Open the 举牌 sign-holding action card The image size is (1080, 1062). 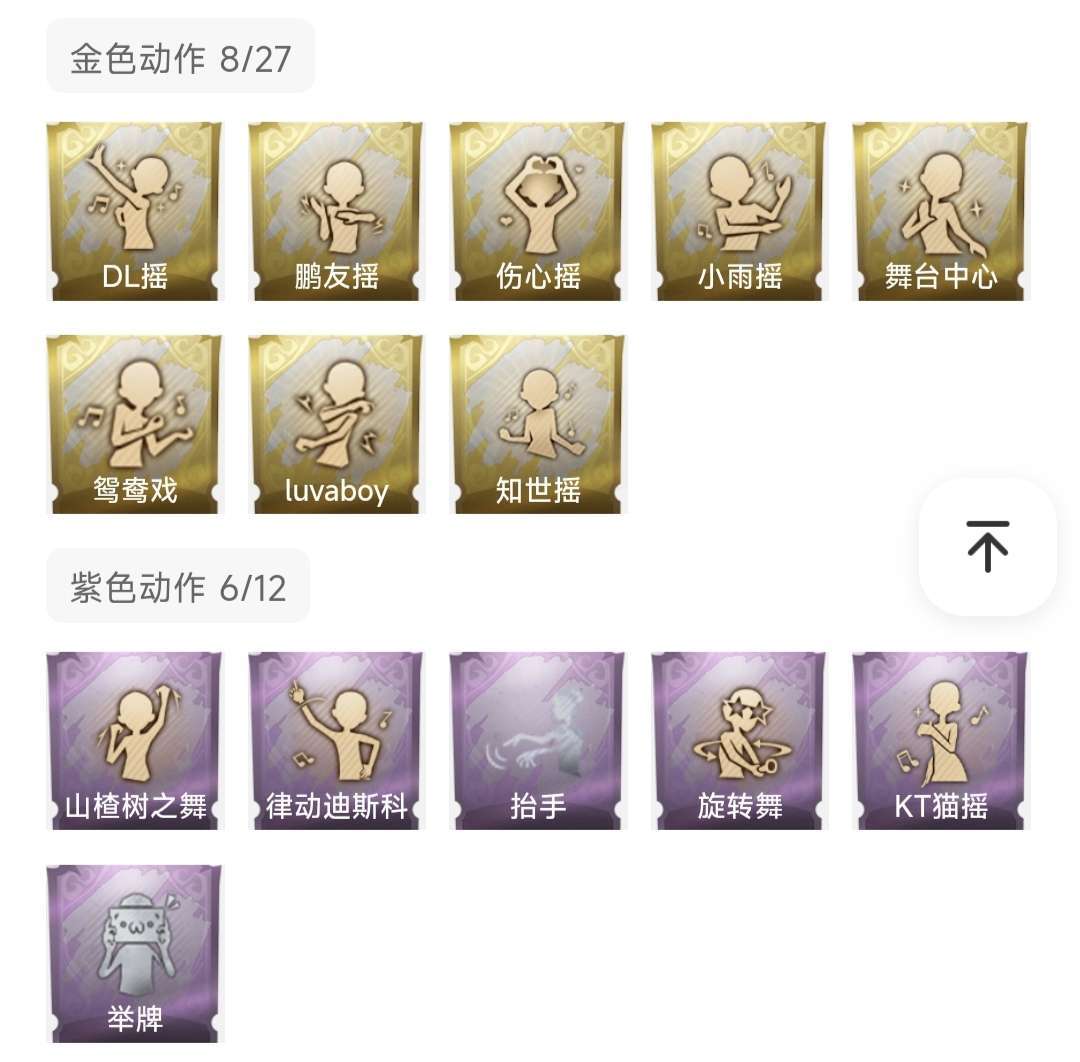point(135,953)
